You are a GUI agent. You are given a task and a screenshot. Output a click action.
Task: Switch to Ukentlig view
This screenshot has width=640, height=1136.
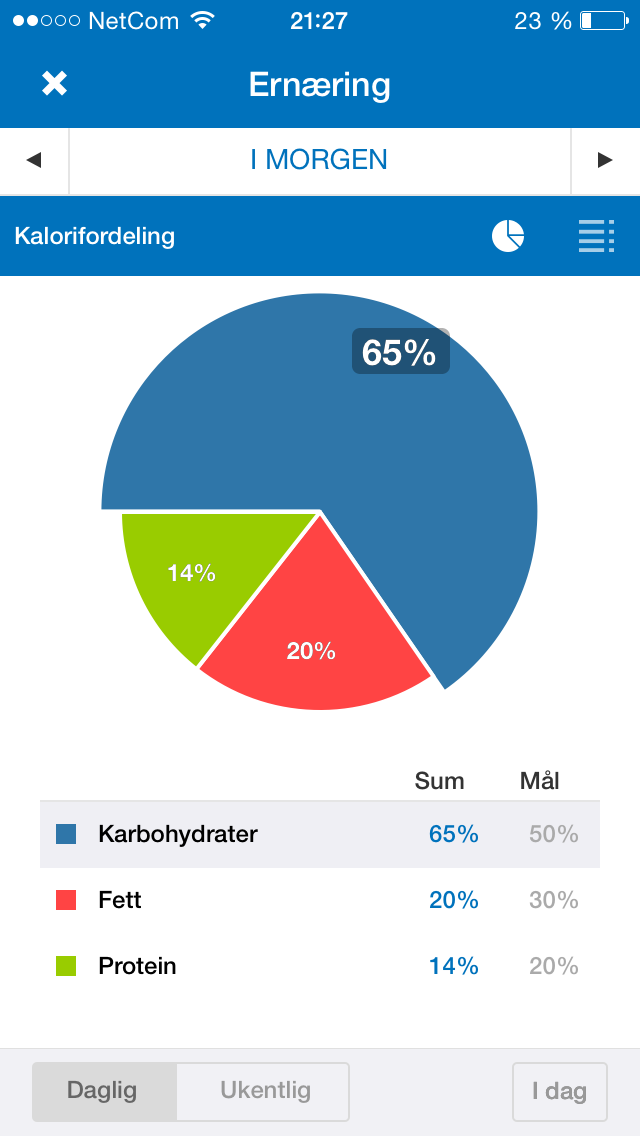click(264, 1091)
